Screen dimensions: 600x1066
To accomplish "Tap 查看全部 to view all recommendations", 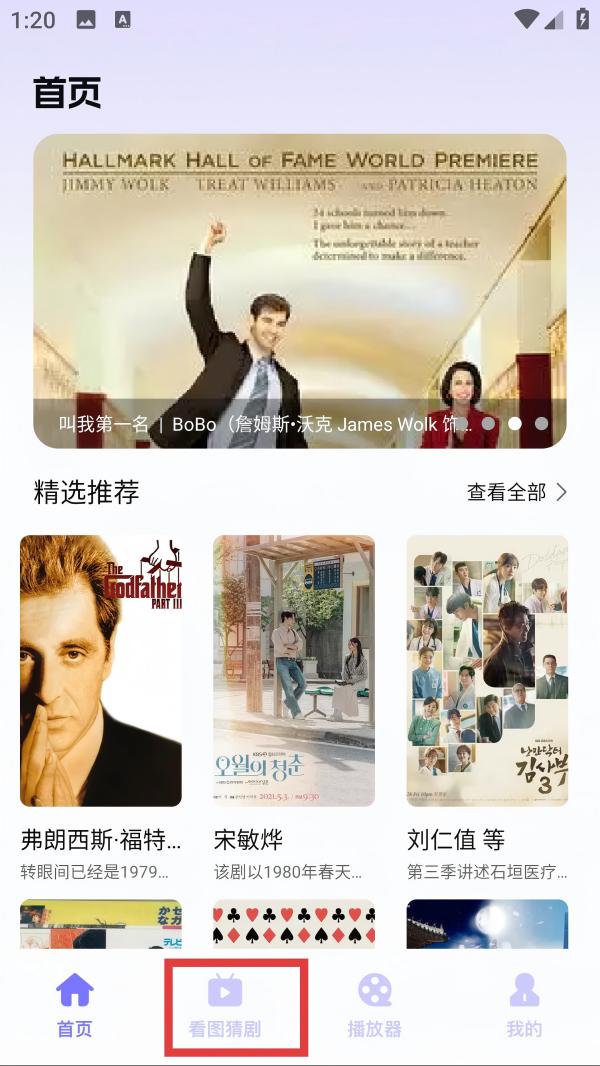I will pyautogui.click(x=516, y=492).
